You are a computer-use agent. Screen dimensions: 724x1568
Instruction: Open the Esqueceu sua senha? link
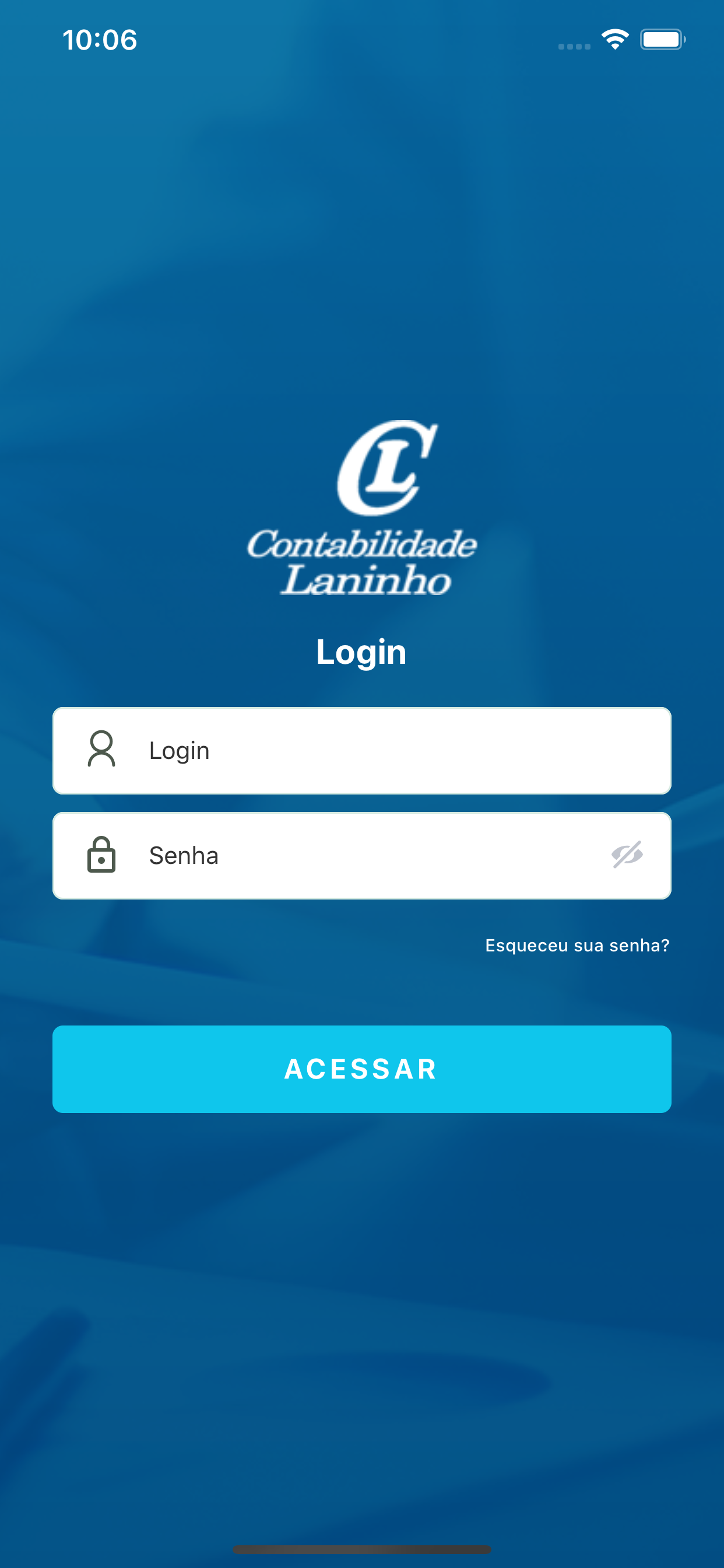(x=577, y=946)
